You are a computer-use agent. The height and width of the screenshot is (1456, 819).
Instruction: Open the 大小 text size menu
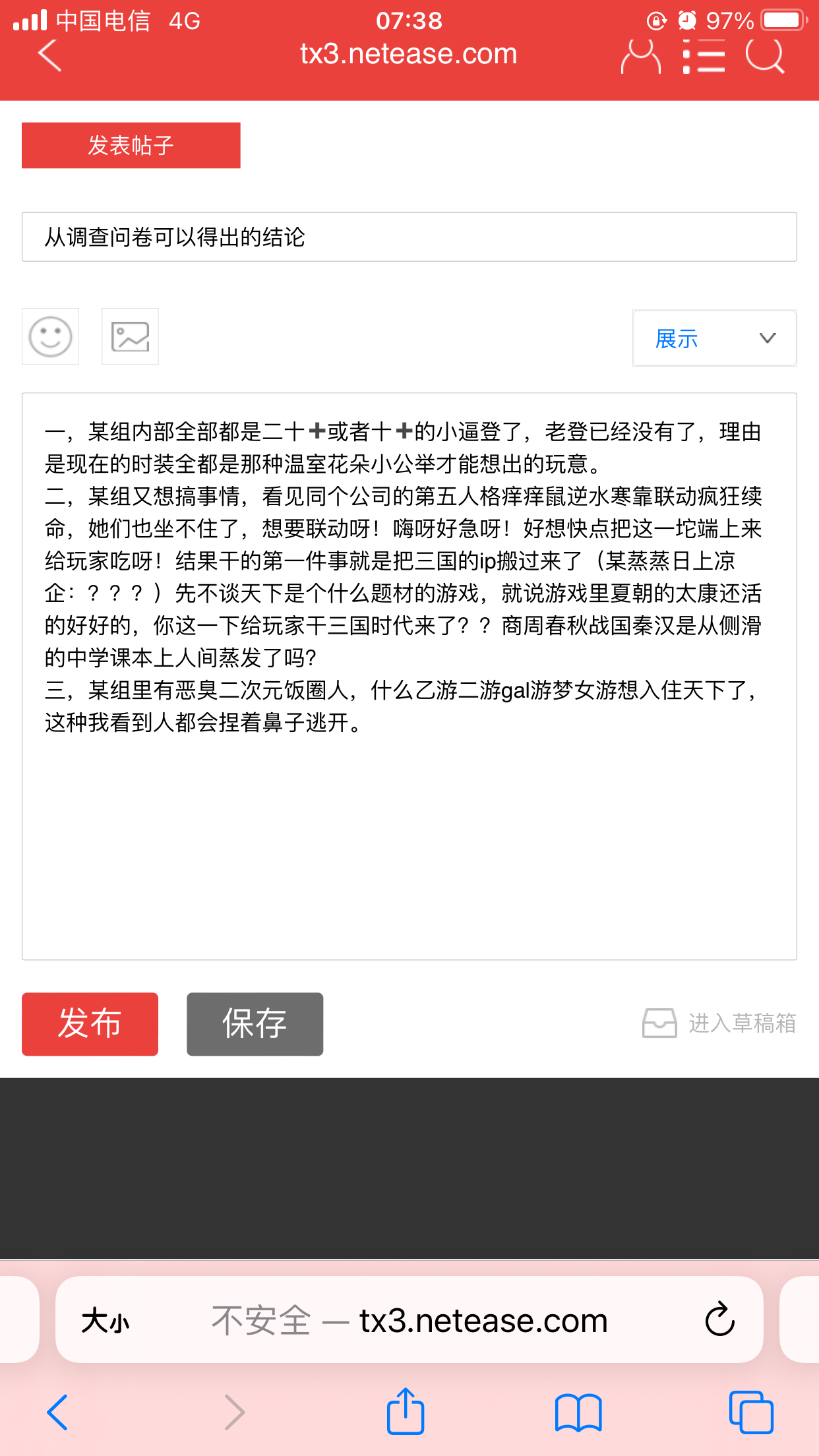point(106,1321)
